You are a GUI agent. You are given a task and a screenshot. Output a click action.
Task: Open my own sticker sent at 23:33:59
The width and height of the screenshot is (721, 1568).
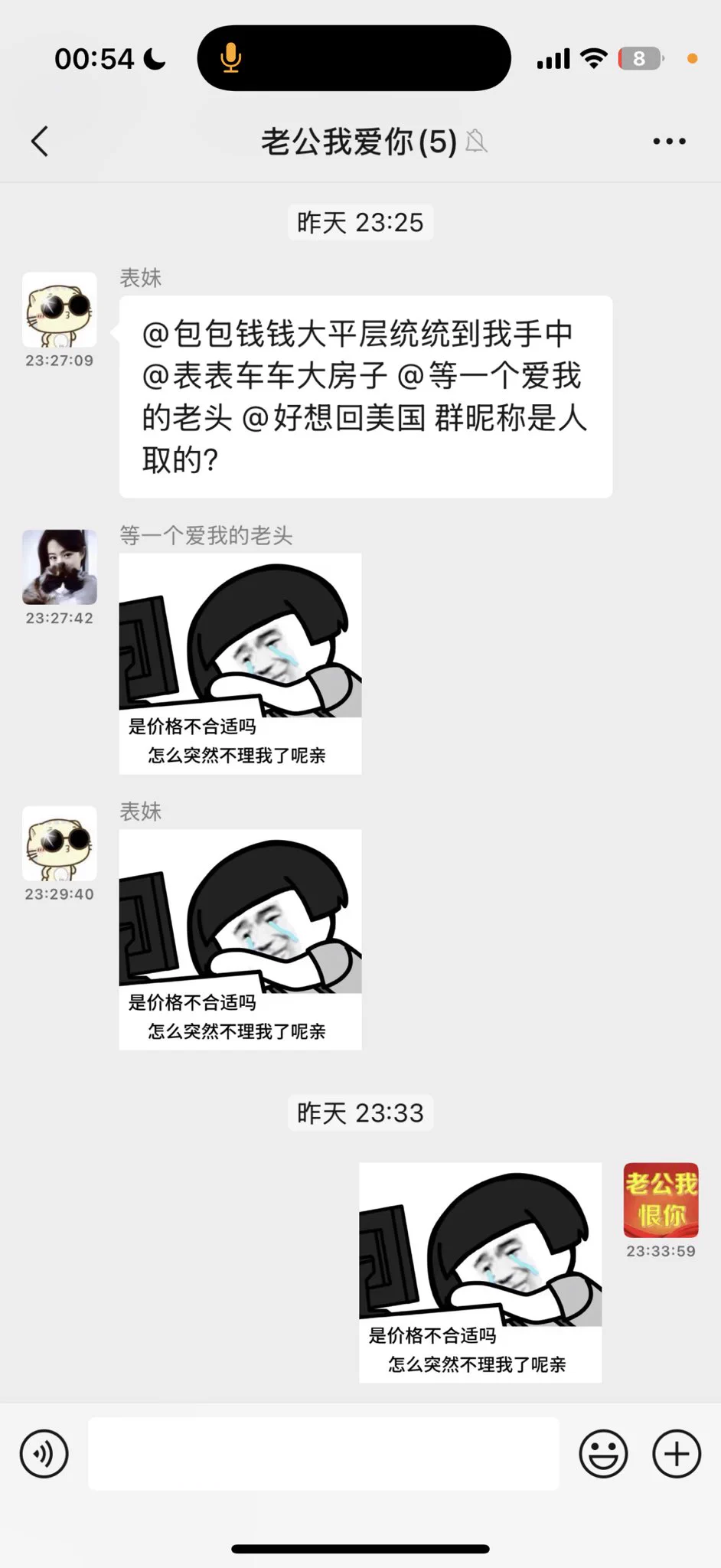click(480, 1272)
